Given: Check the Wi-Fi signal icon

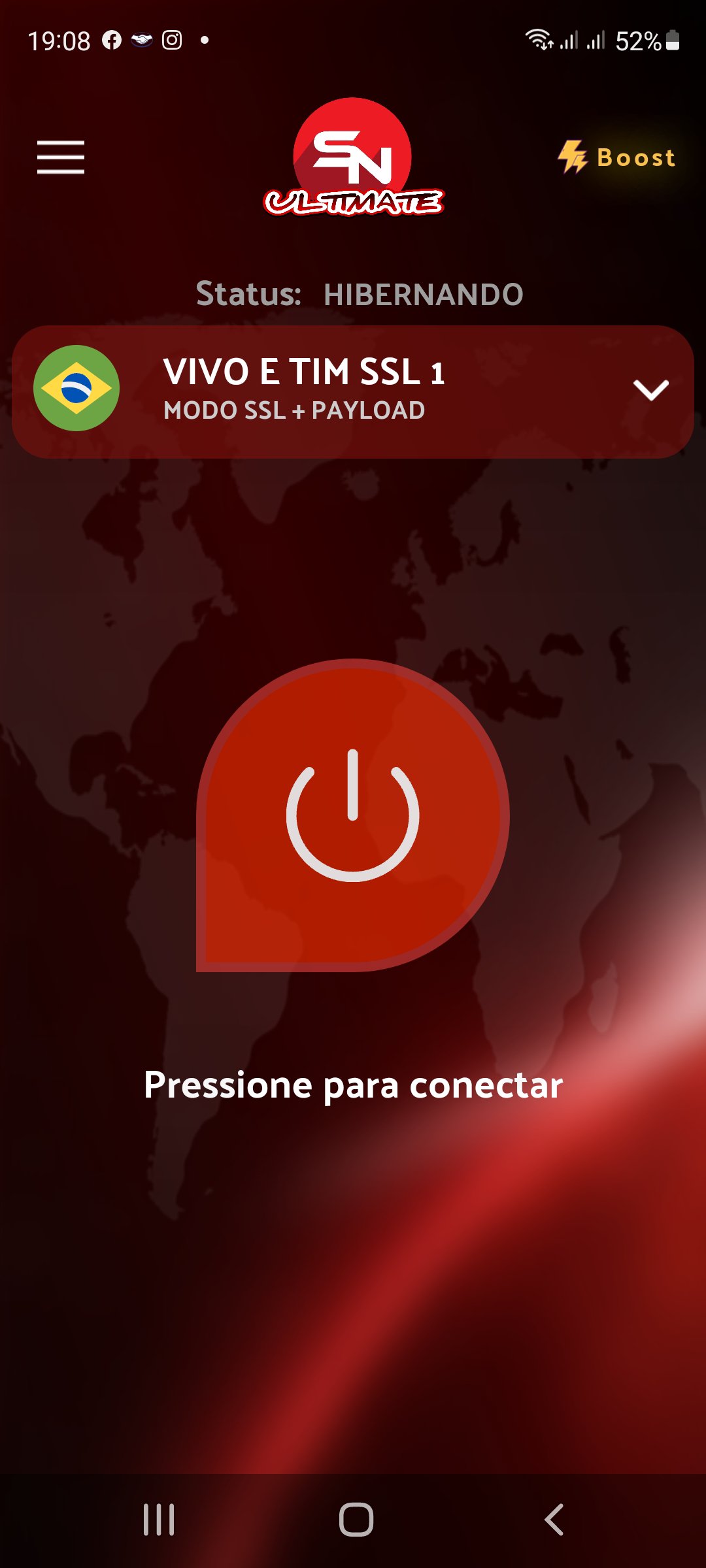Looking at the screenshot, I should click(540, 41).
